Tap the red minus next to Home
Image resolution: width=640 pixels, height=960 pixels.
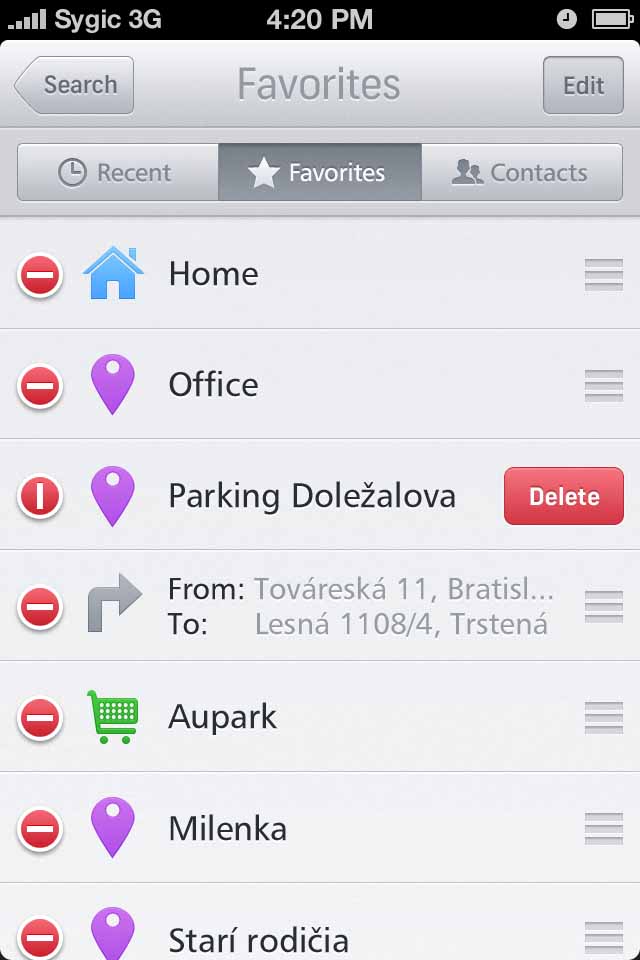point(40,274)
